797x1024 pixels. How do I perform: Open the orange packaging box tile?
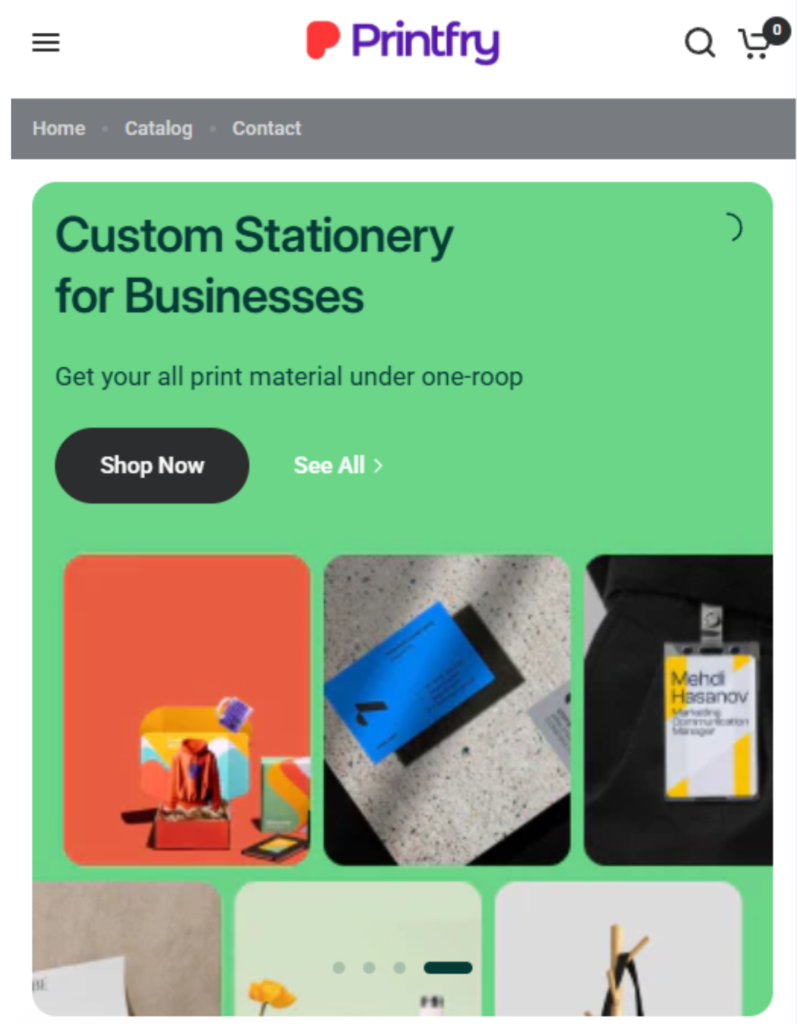[187, 710]
